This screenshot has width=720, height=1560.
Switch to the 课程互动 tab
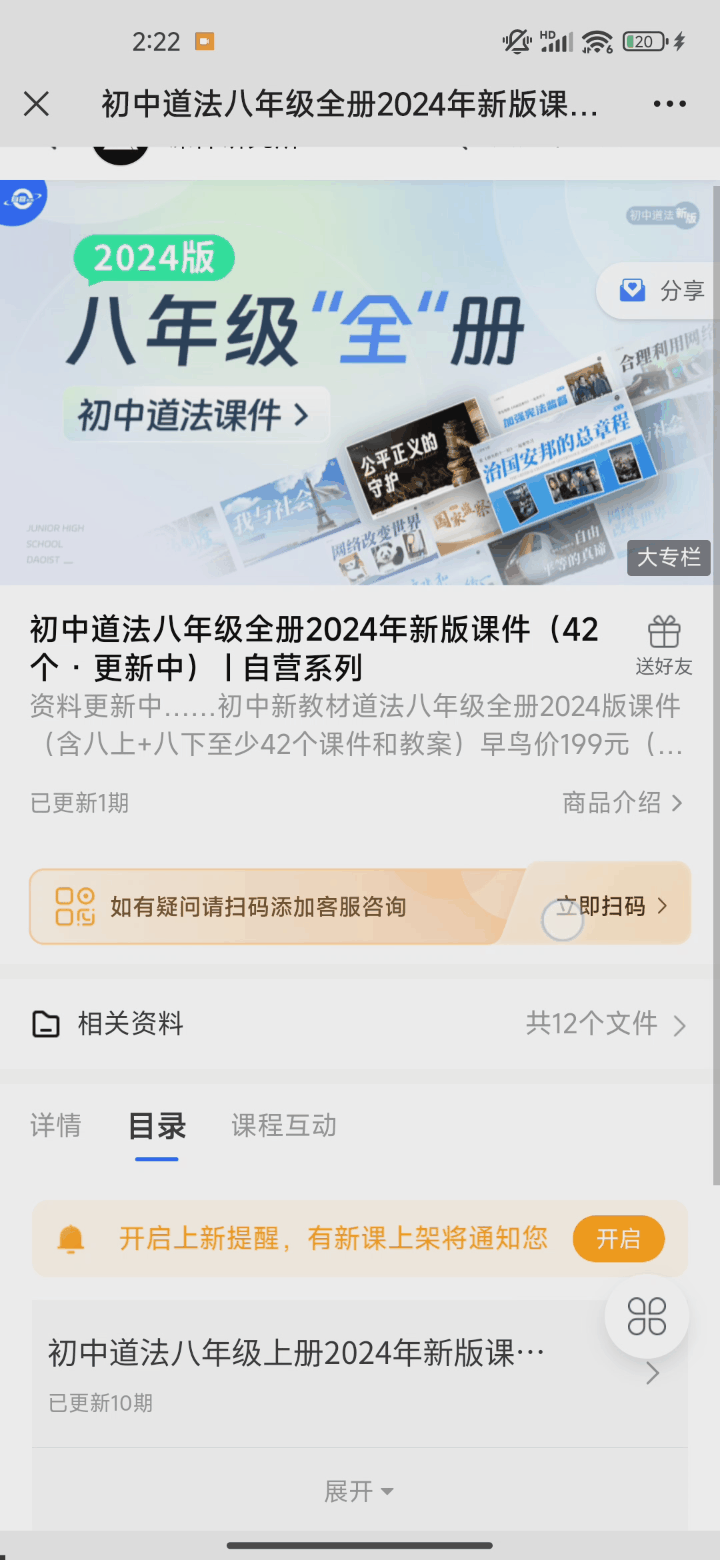coord(283,1126)
